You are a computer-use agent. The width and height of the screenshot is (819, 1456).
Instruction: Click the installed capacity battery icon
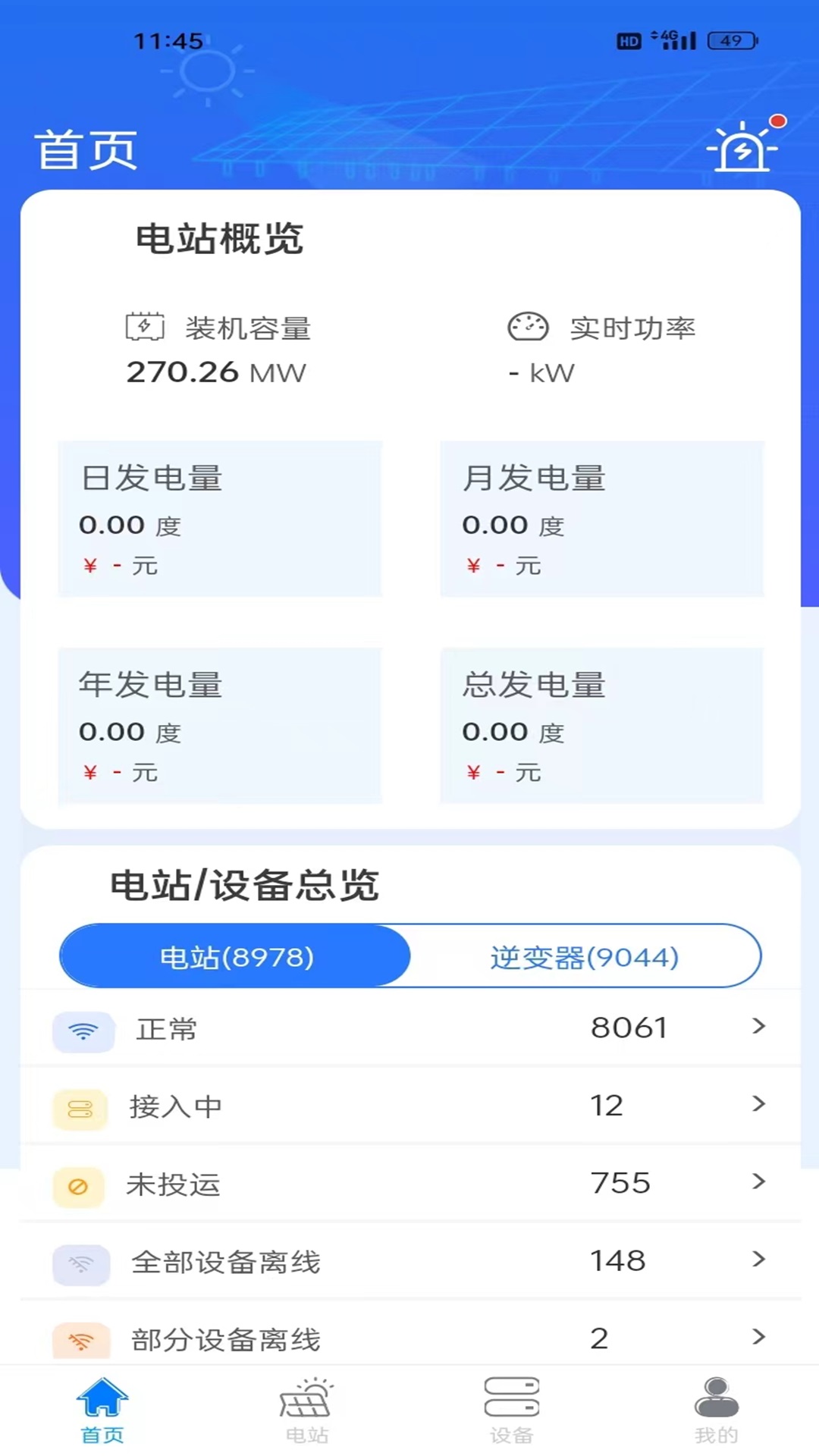coord(146,328)
